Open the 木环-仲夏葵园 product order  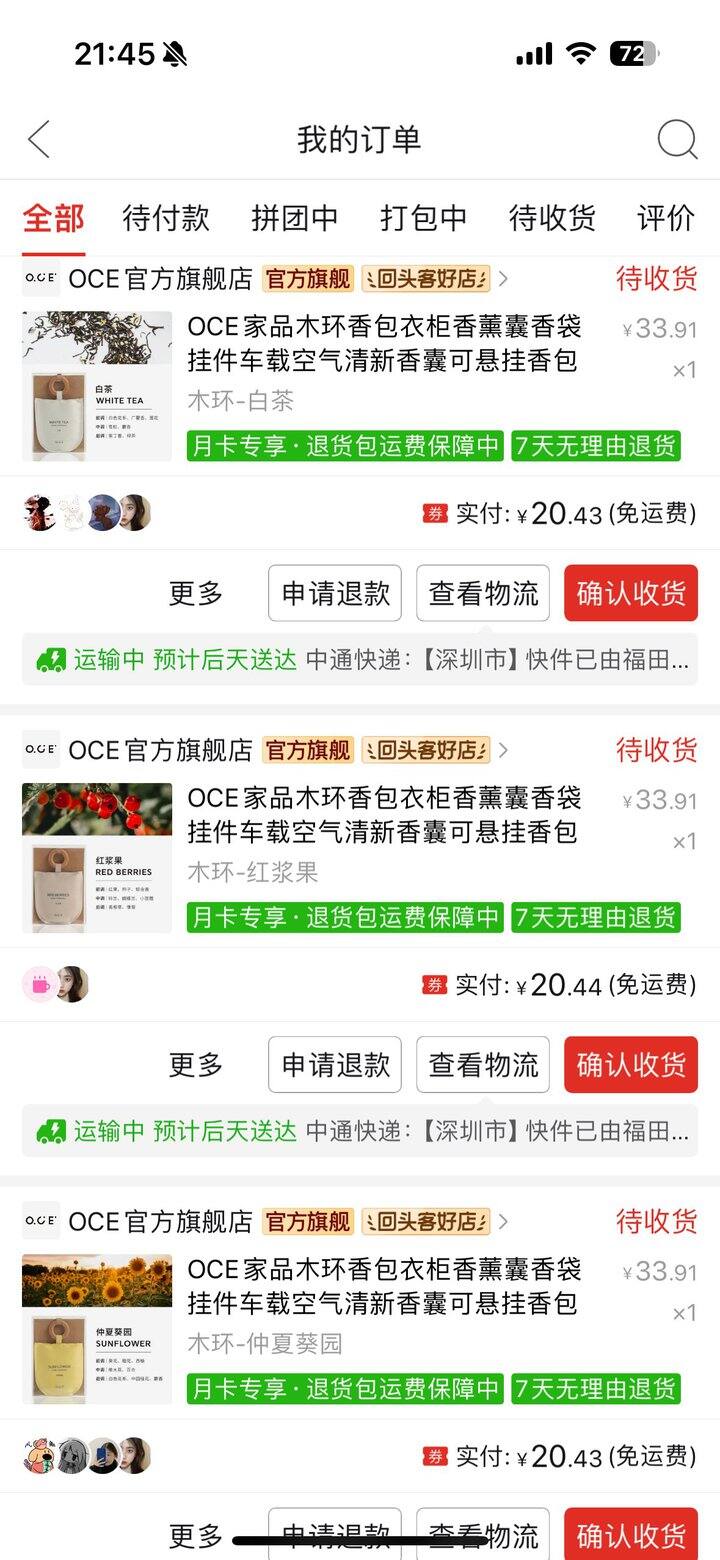(x=383, y=1287)
